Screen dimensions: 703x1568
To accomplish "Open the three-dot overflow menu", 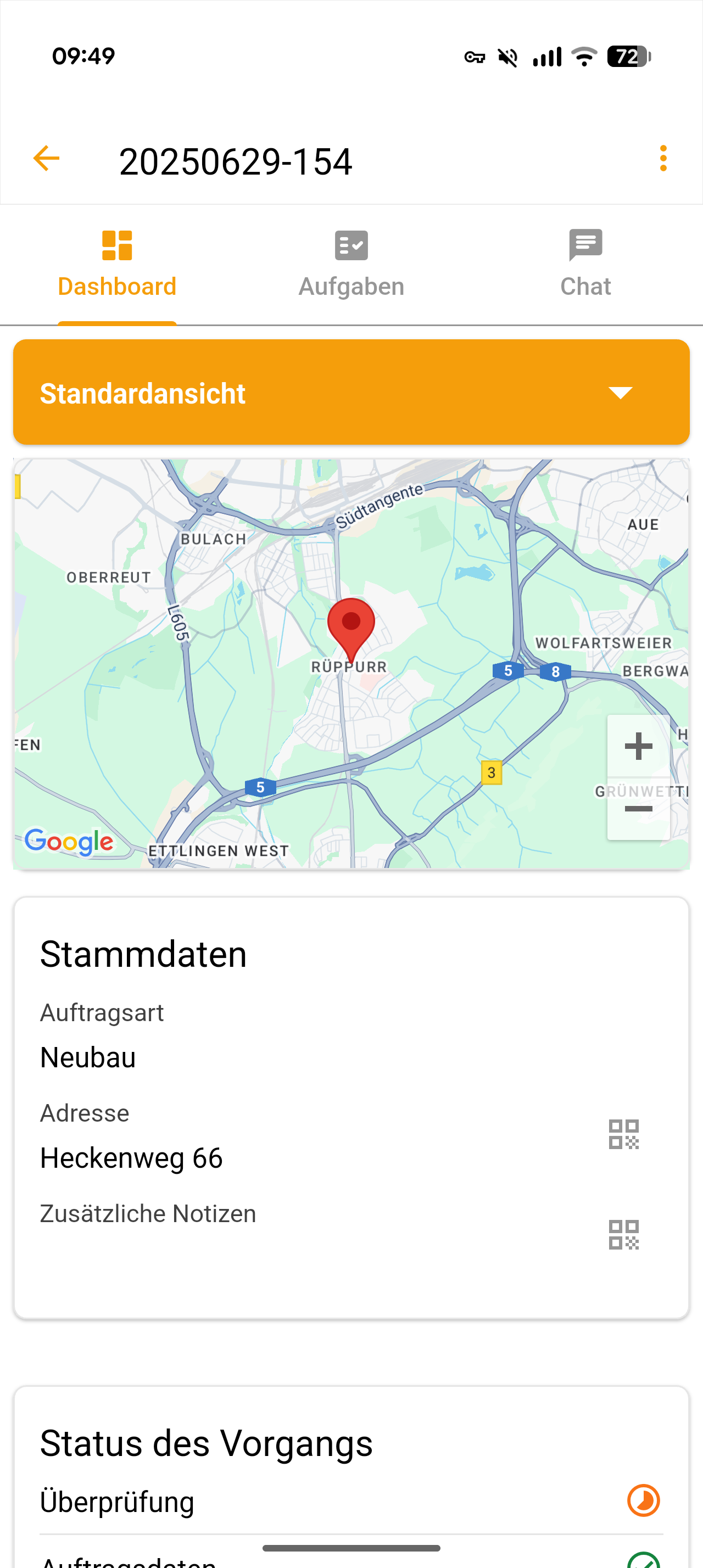I will (x=663, y=159).
